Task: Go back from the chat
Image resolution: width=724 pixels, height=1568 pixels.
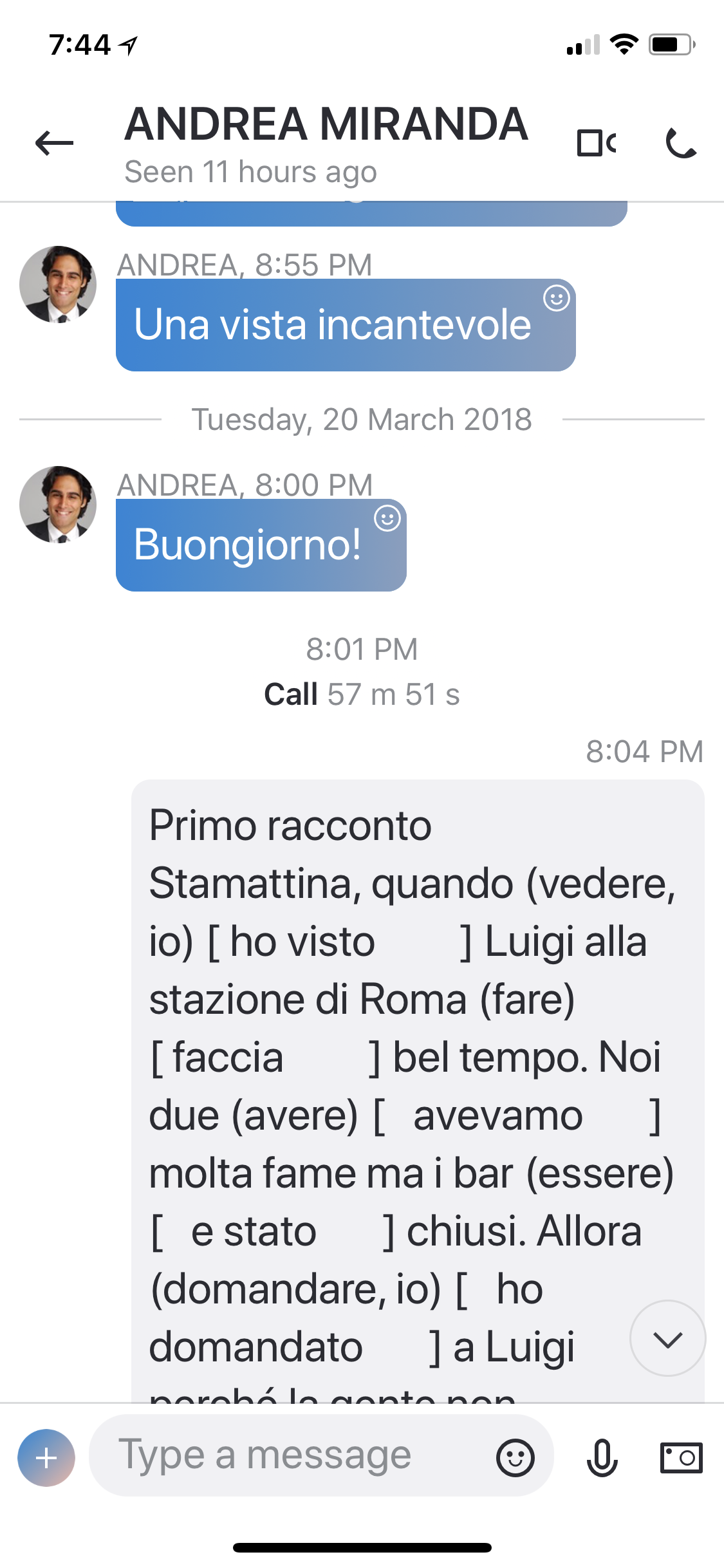Action: (54, 143)
